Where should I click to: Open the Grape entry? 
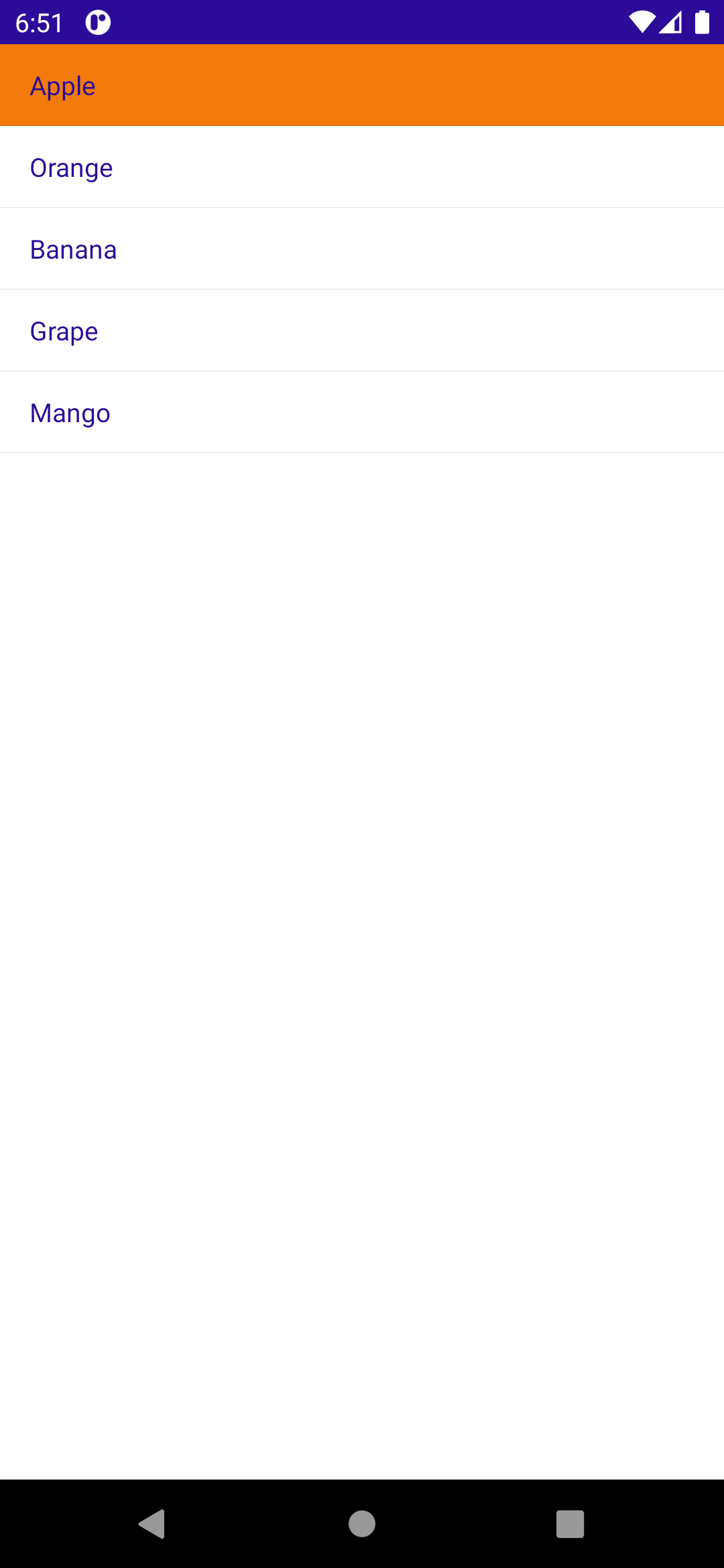click(x=362, y=331)
